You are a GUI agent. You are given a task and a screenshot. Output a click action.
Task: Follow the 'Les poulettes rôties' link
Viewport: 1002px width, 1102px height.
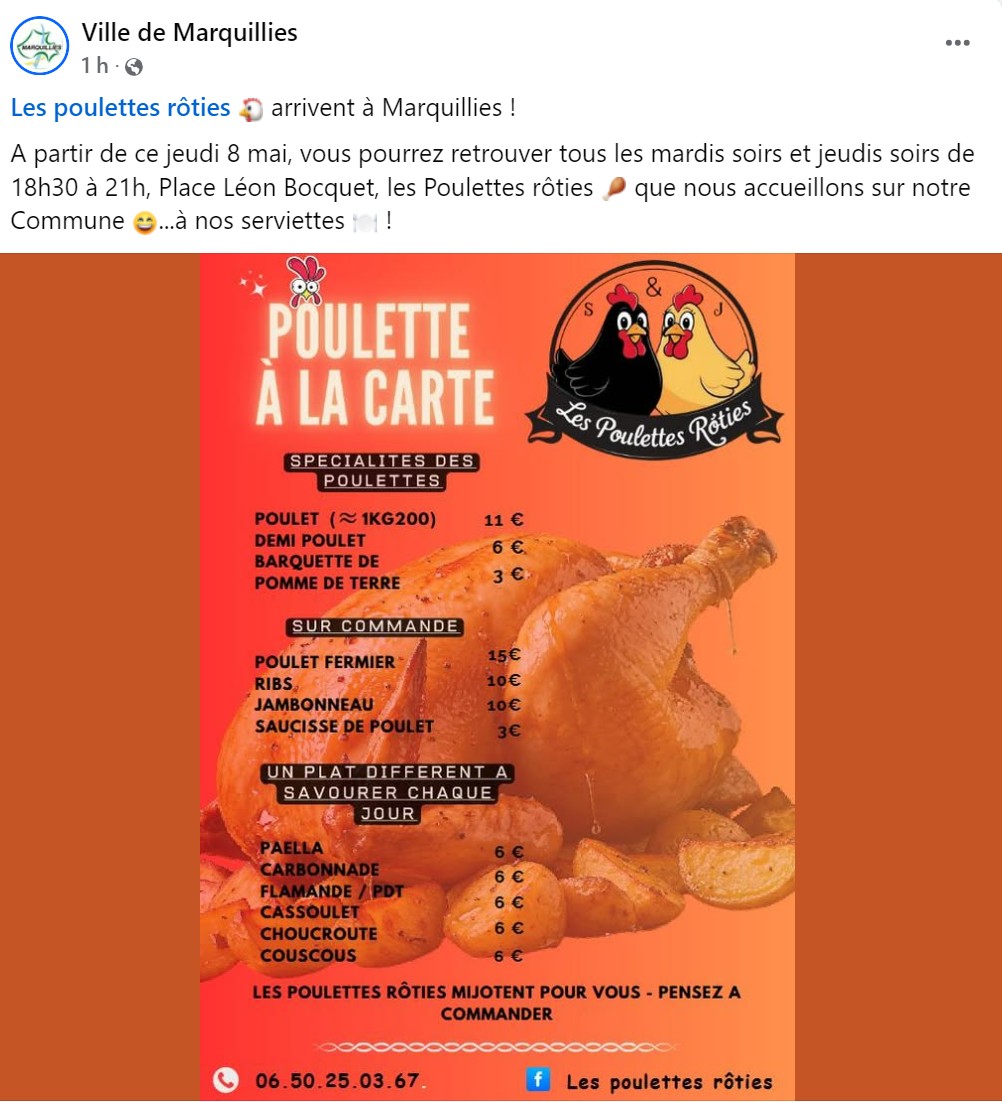121,108
